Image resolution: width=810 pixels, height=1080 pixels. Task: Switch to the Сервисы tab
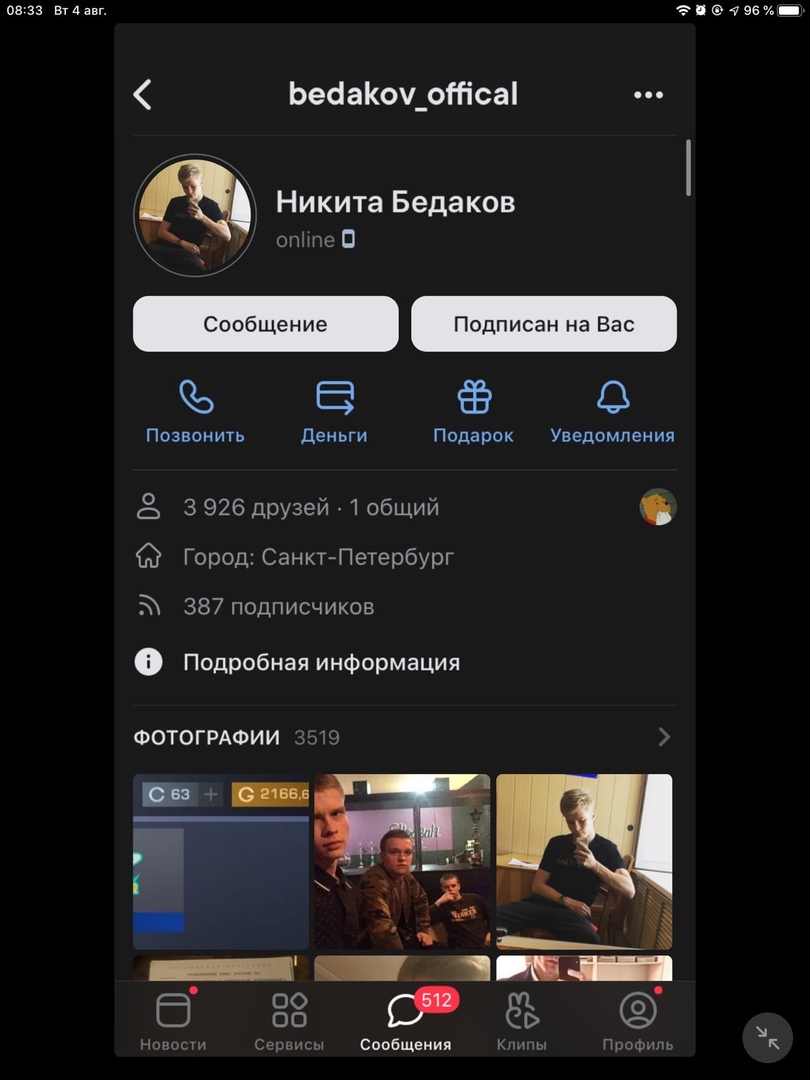[289, 1020]
